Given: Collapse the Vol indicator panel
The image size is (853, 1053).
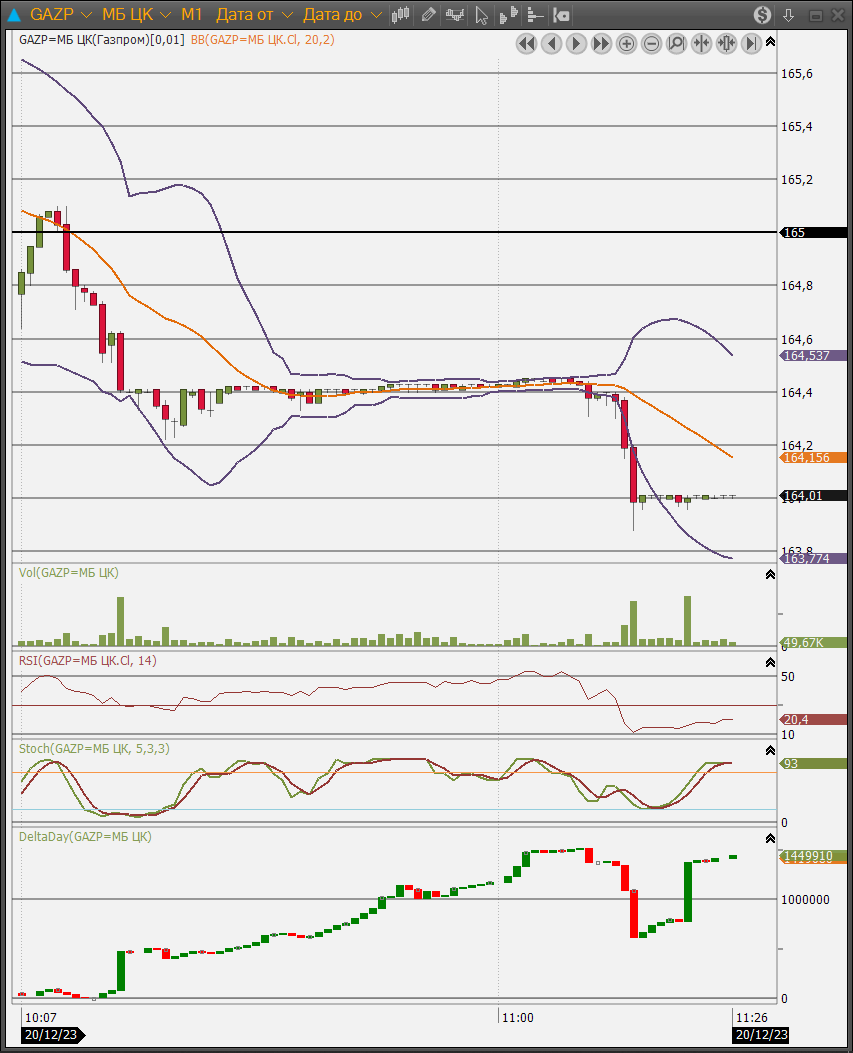Looking at the screenshot, I should (770, 574).
